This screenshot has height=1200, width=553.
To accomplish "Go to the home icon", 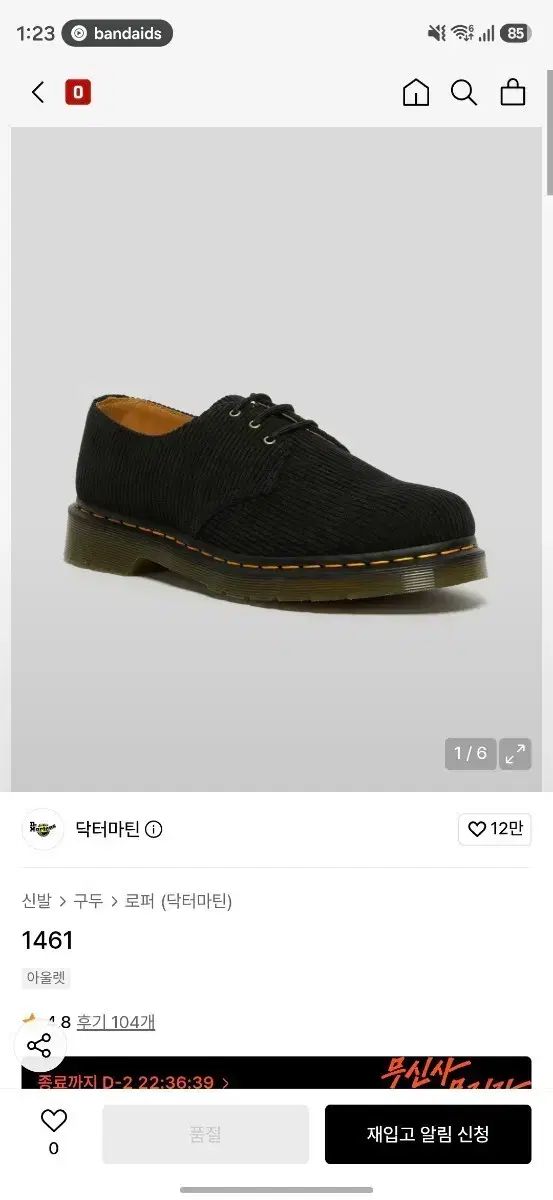I will pos(416,93).
